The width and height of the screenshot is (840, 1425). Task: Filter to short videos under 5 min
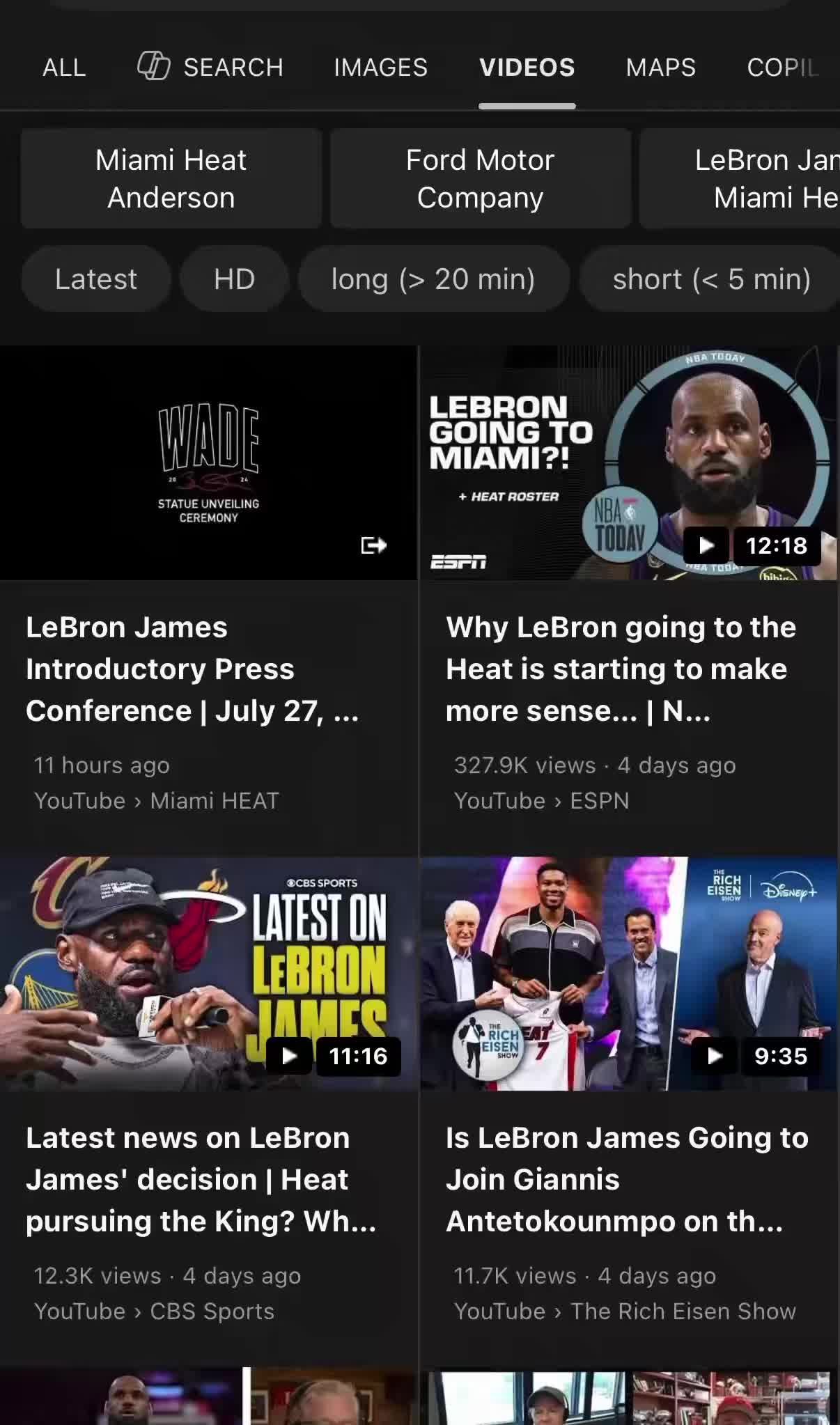pyautogui.click(x=710, y=279)
